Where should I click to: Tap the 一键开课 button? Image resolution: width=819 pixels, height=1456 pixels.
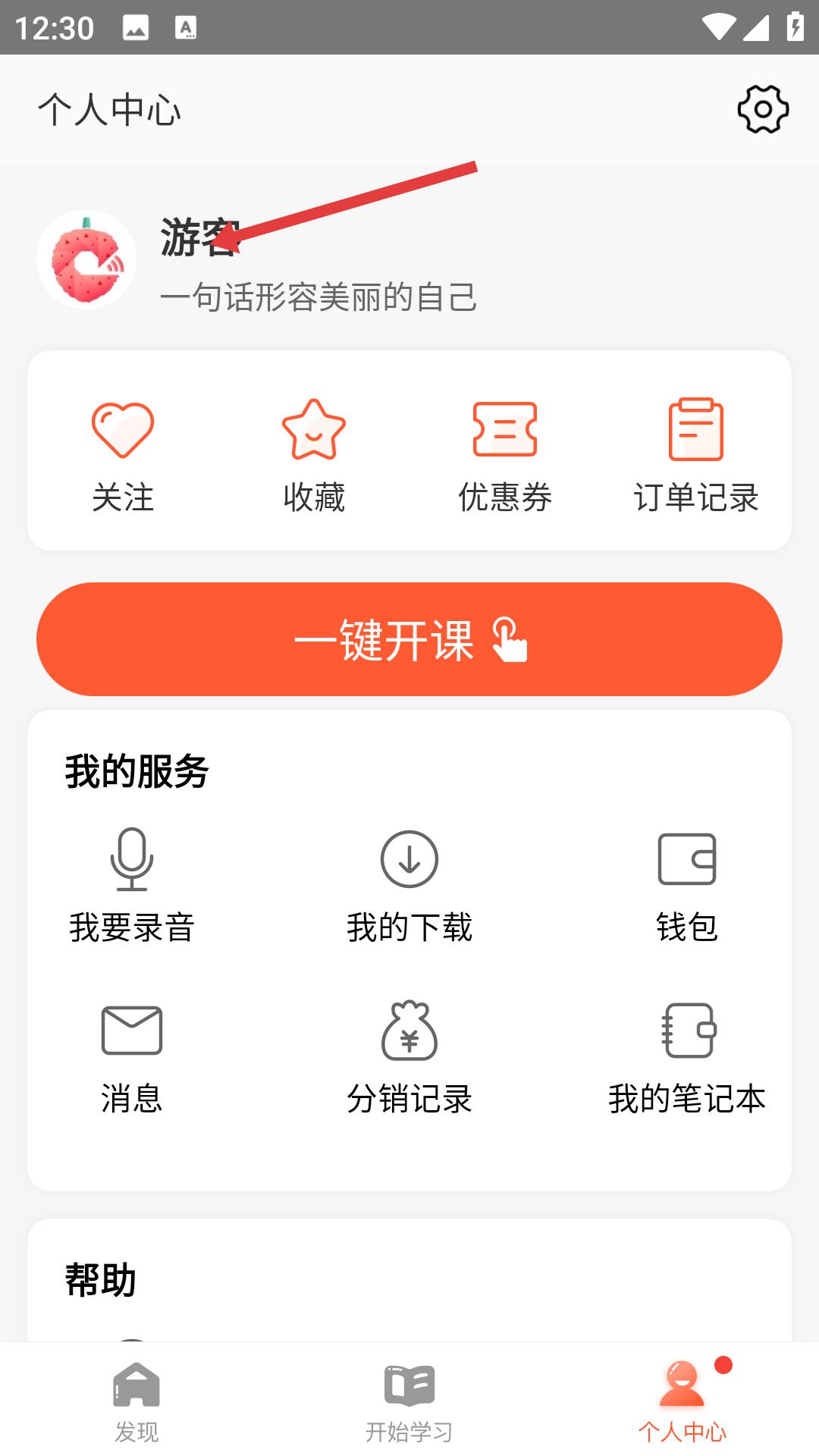[409, 639]
